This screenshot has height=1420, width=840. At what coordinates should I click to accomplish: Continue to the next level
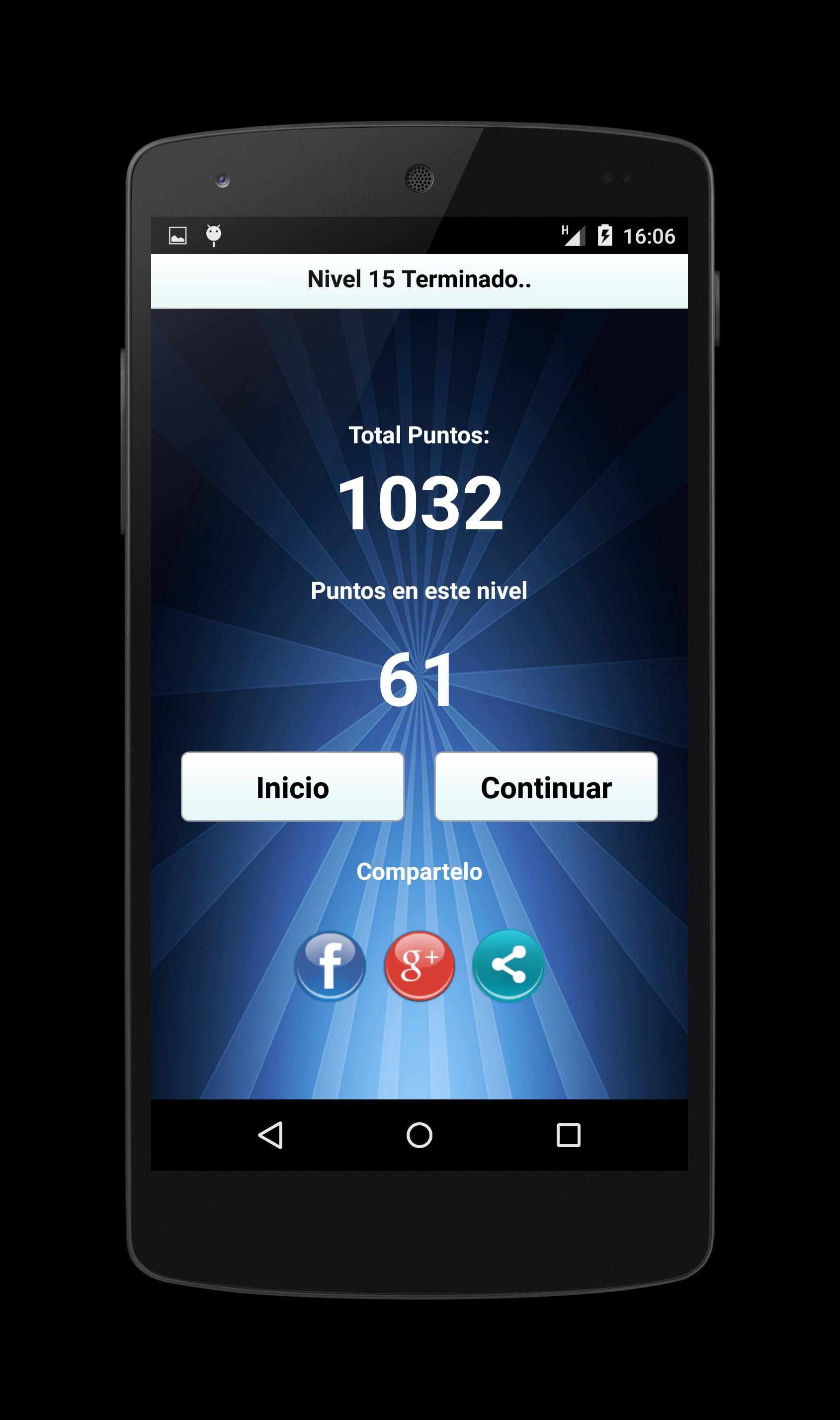(546, 787)
